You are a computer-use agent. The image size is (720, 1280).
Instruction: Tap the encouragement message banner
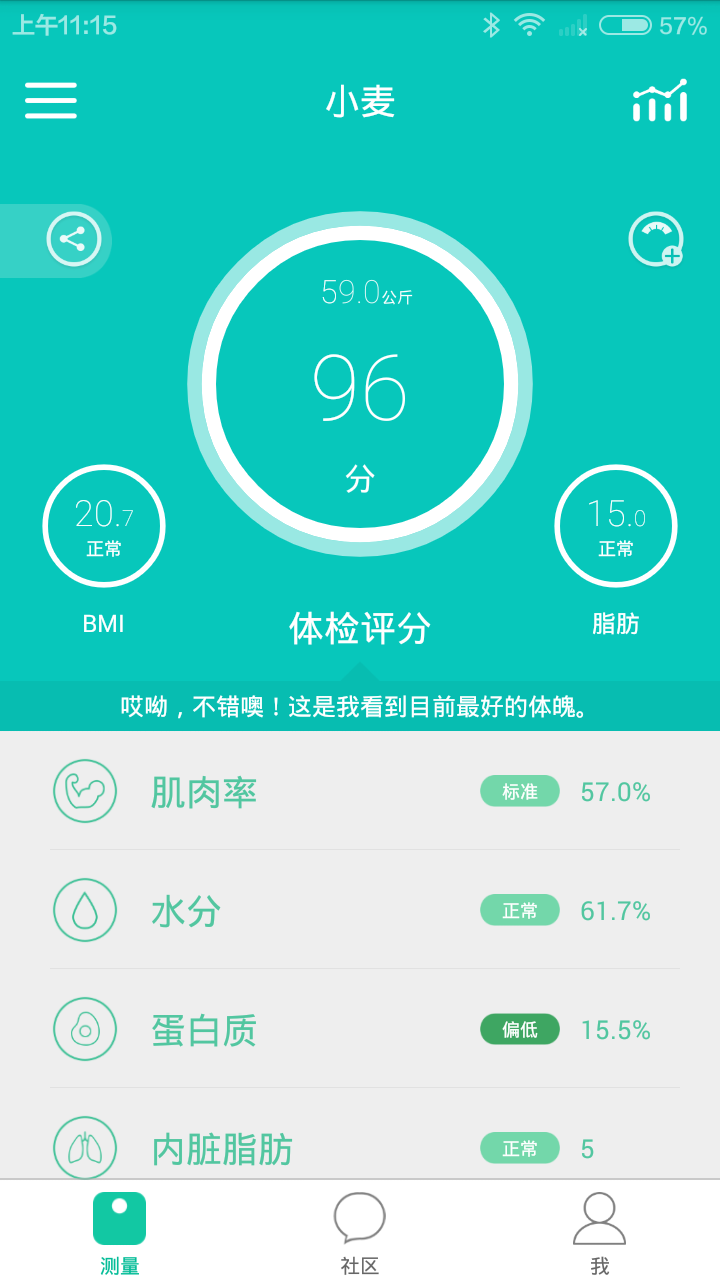click(360, 705)
